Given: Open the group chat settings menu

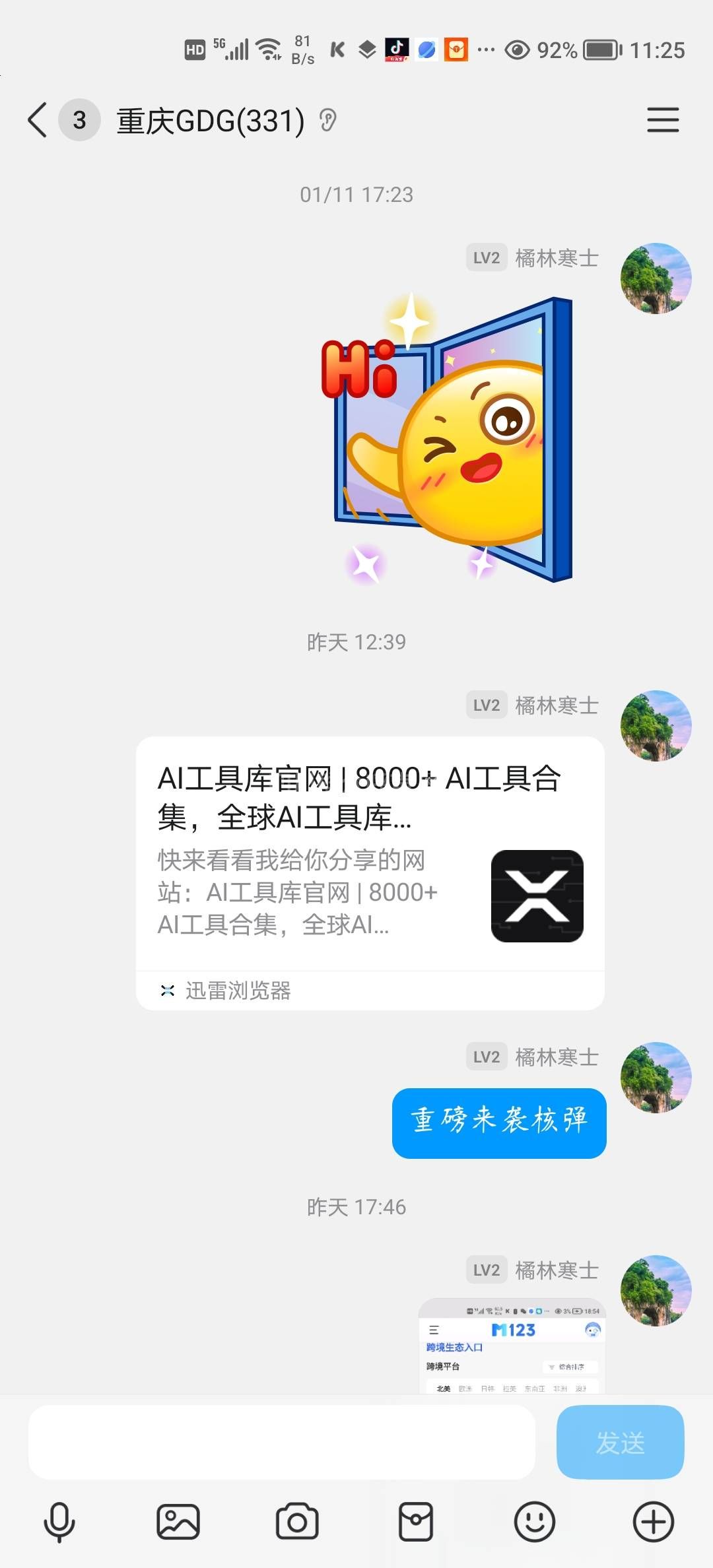Looking at the screenshot, I should coord(662,120).
